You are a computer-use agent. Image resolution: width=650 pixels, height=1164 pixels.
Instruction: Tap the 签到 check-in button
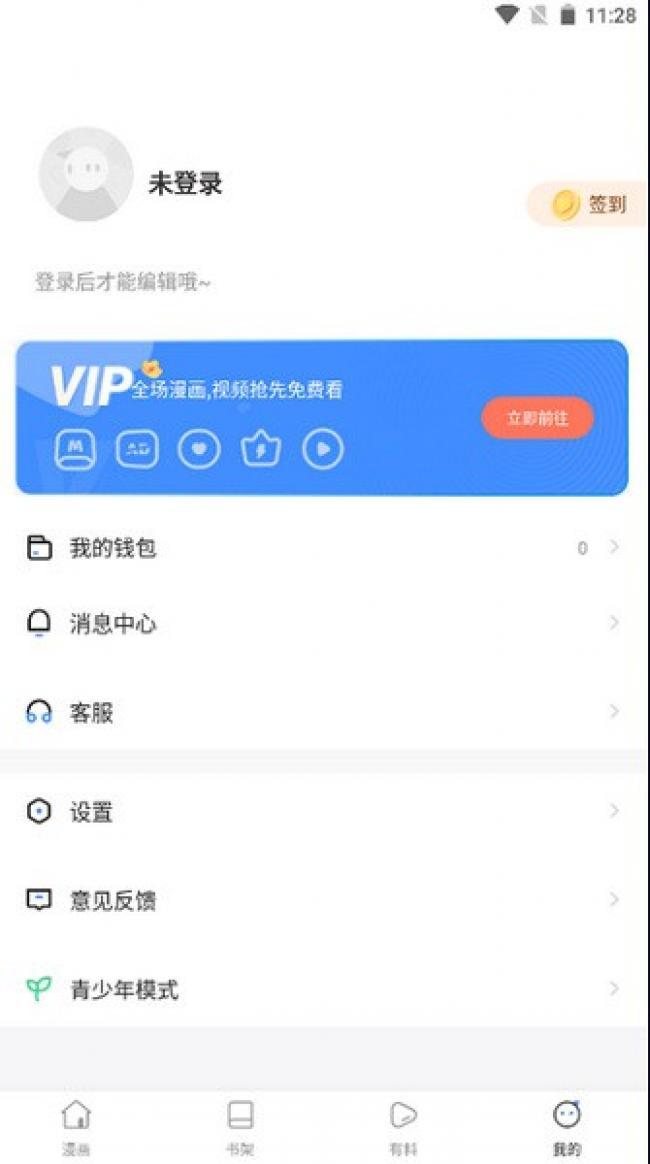click(x=588, y=205)
